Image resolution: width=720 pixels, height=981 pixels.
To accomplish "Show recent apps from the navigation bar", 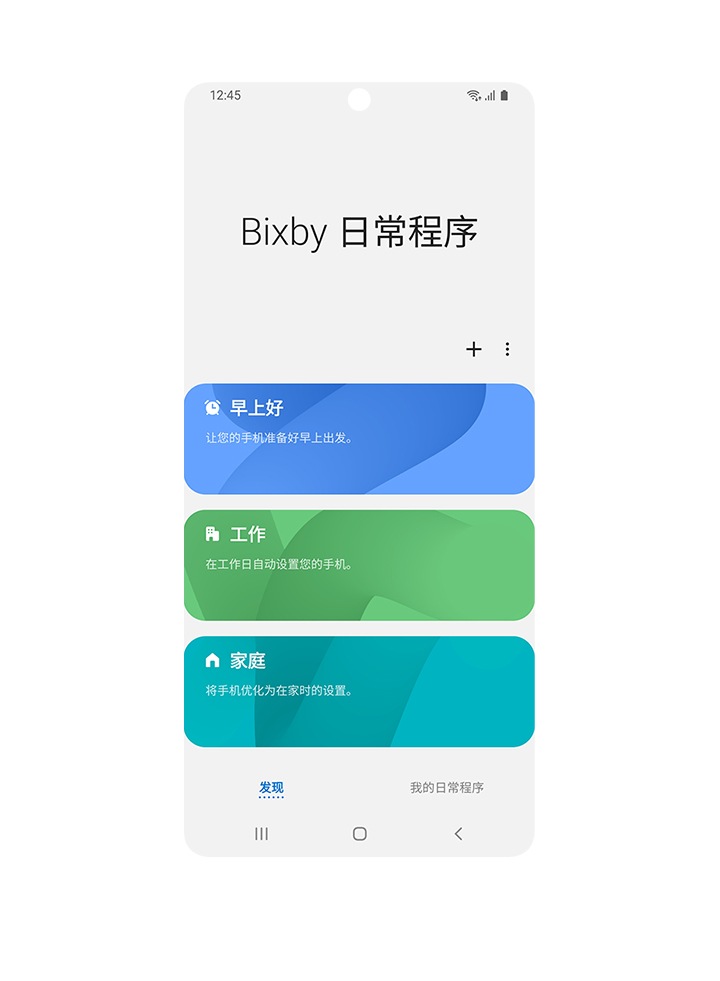I will (x=261, y=834).
